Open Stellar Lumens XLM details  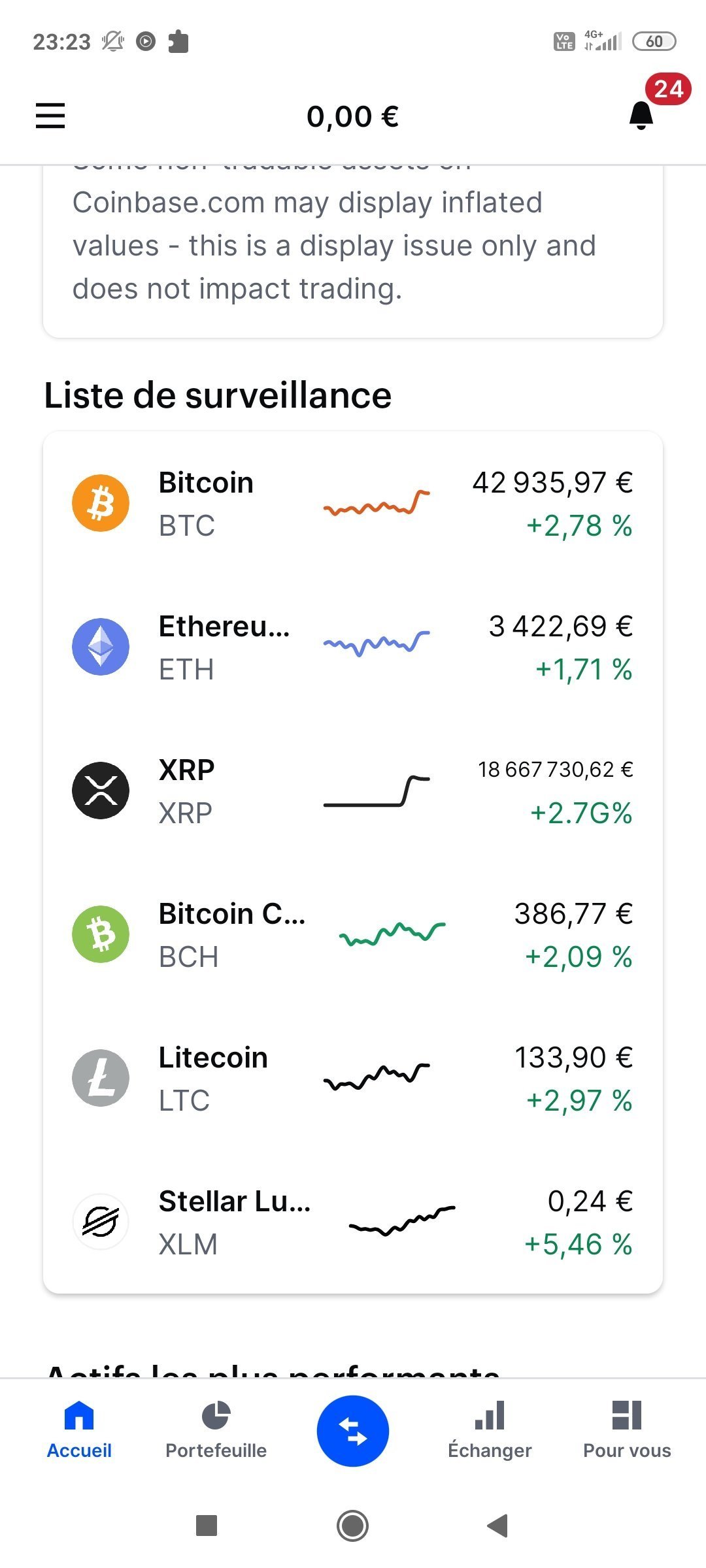[353, 1222]
